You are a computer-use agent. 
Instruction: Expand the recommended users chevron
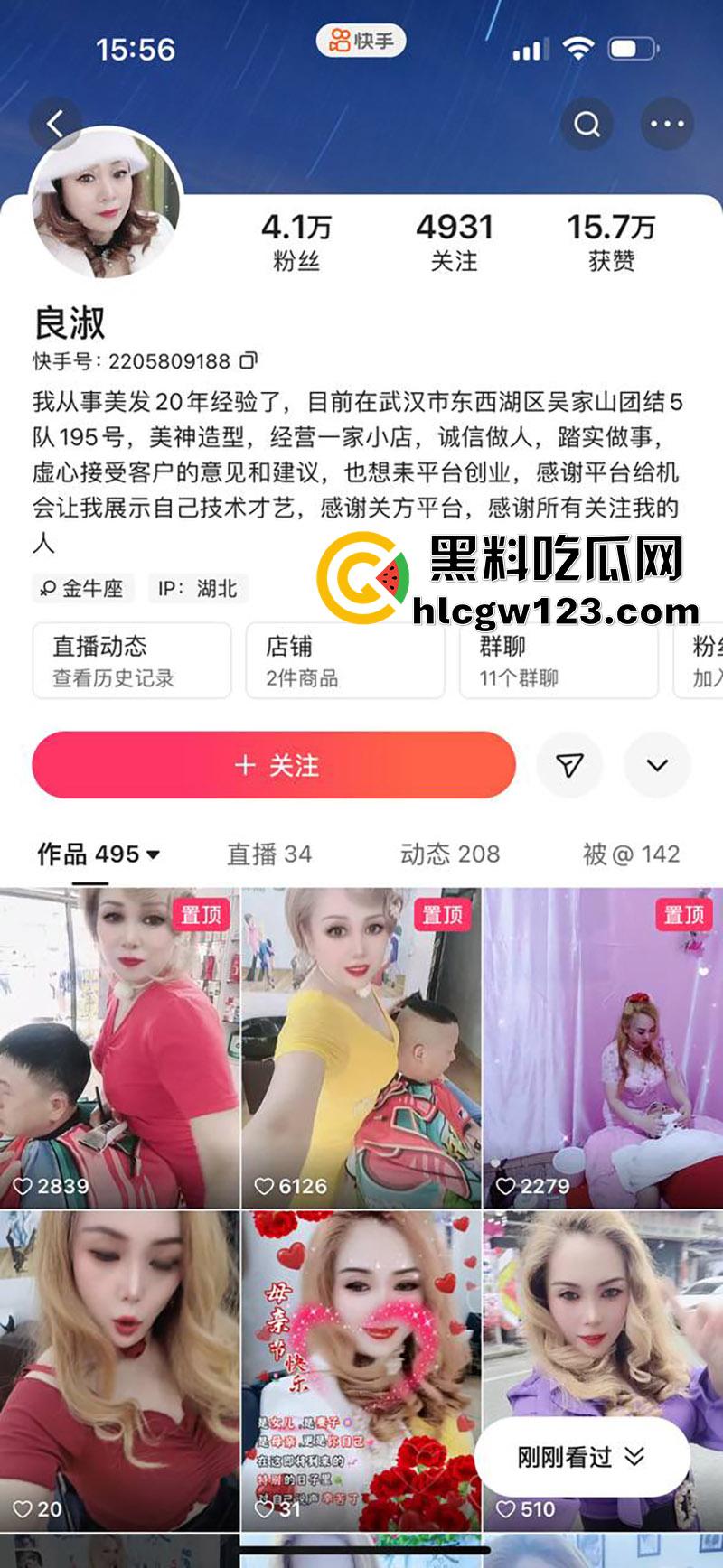pyautogui.click(x=657, y=766)
